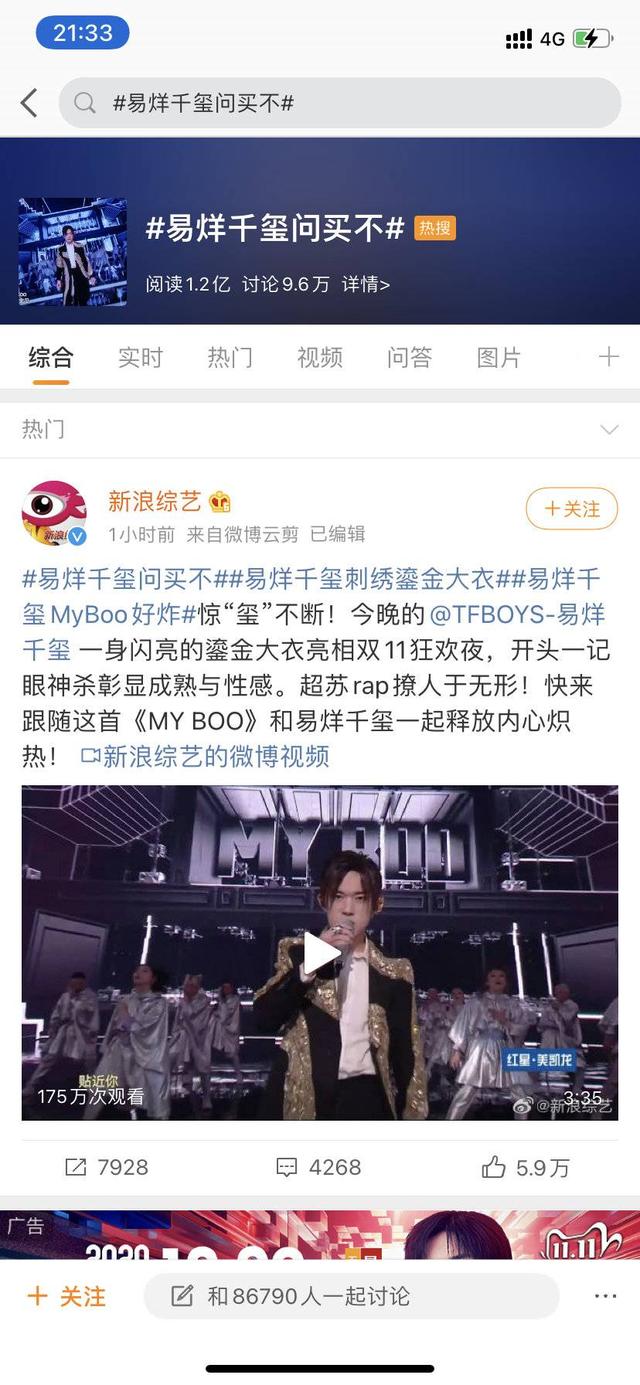Go back using the top-left arrow
This screenshot has height=1385, width=640.
[x=29, y=102]
